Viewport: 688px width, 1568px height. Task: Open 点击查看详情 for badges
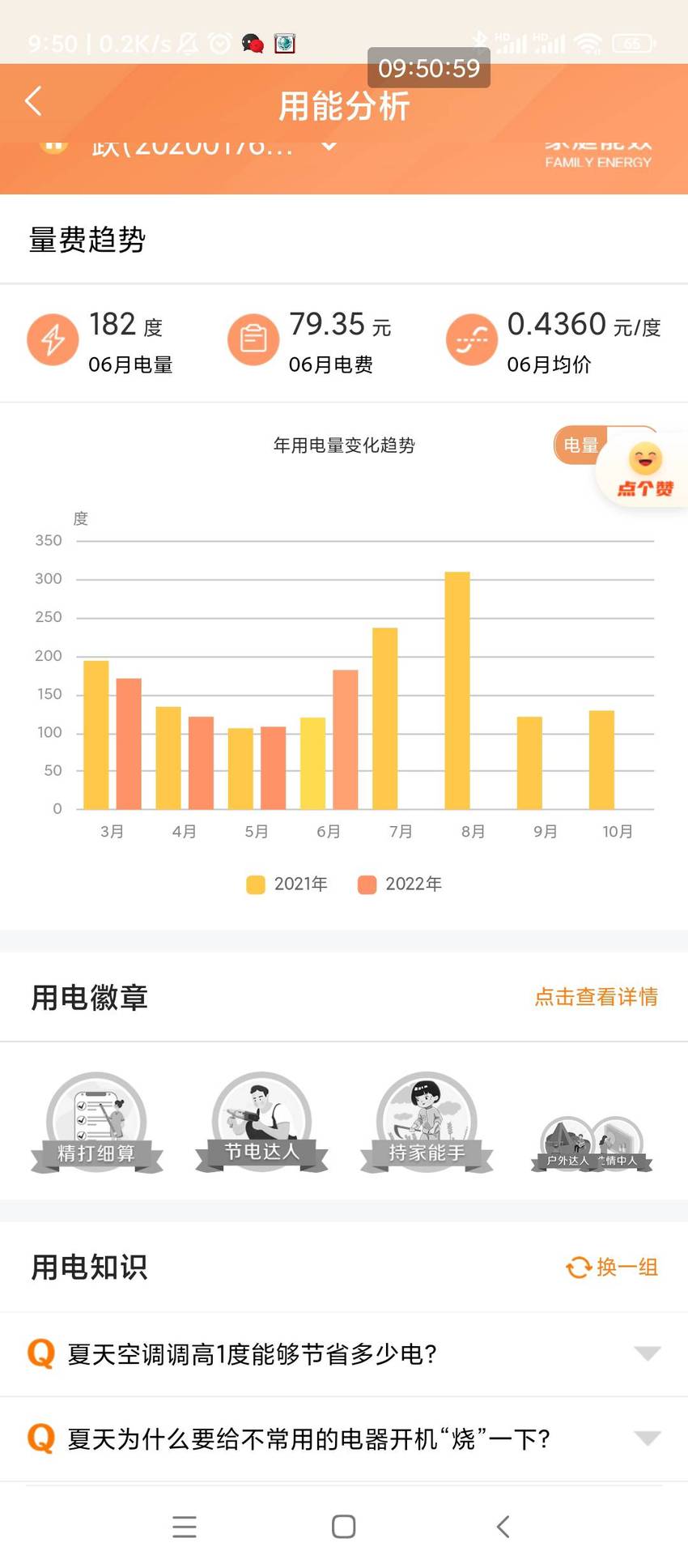596,997
